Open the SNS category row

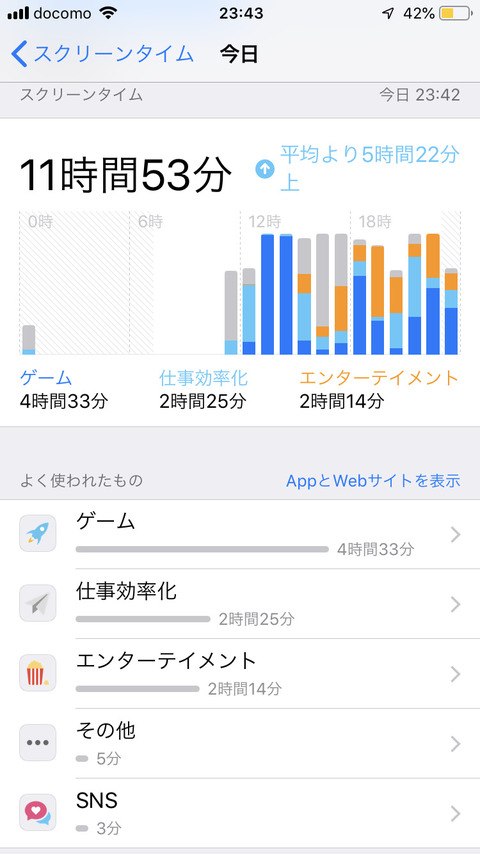pyautogui.click(x=240, y=813)
